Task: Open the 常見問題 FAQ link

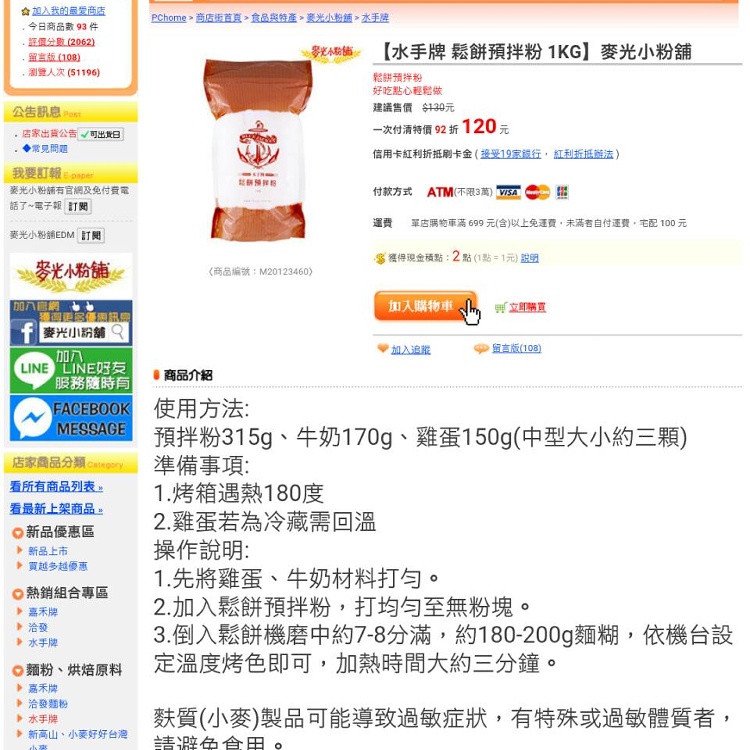Action: 47,149
